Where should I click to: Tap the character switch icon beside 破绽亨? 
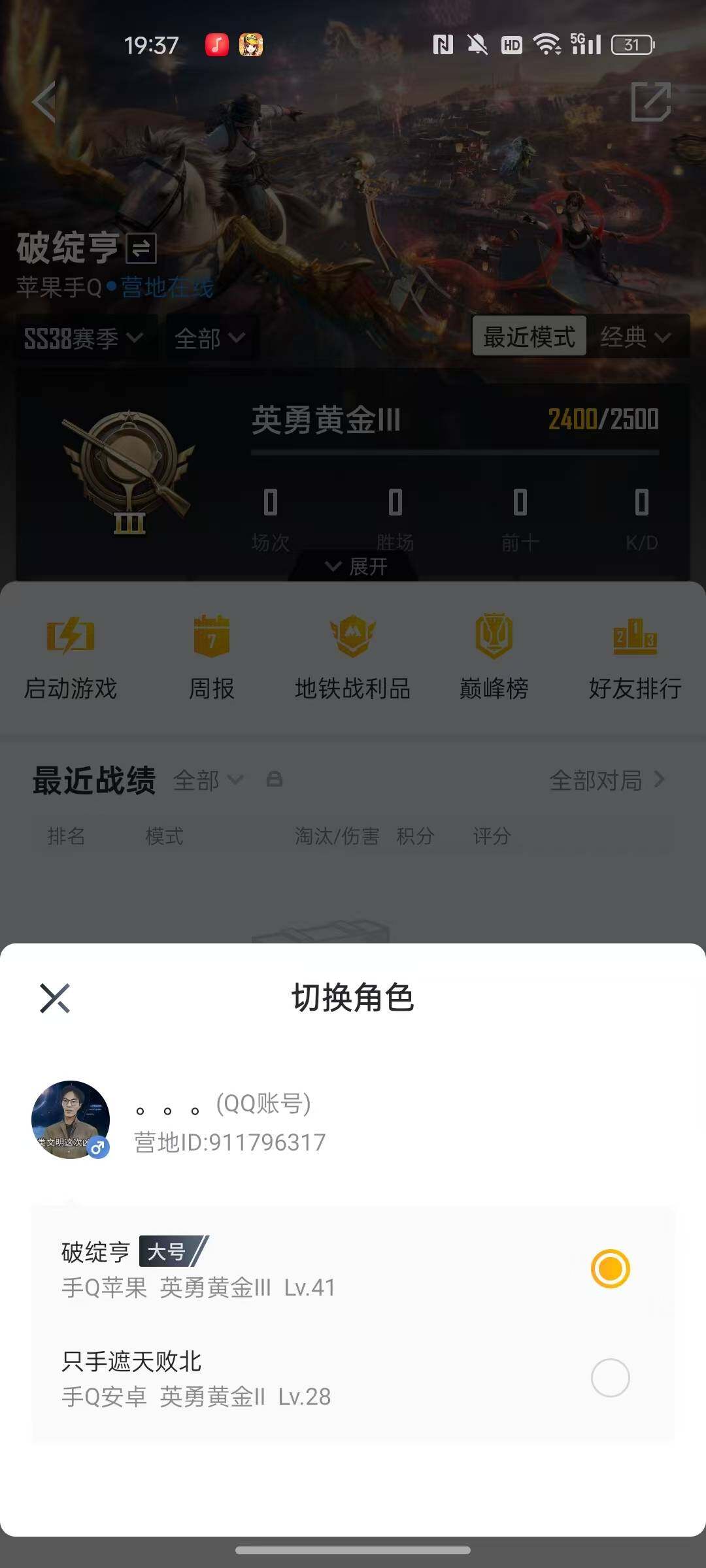point(139,249)
